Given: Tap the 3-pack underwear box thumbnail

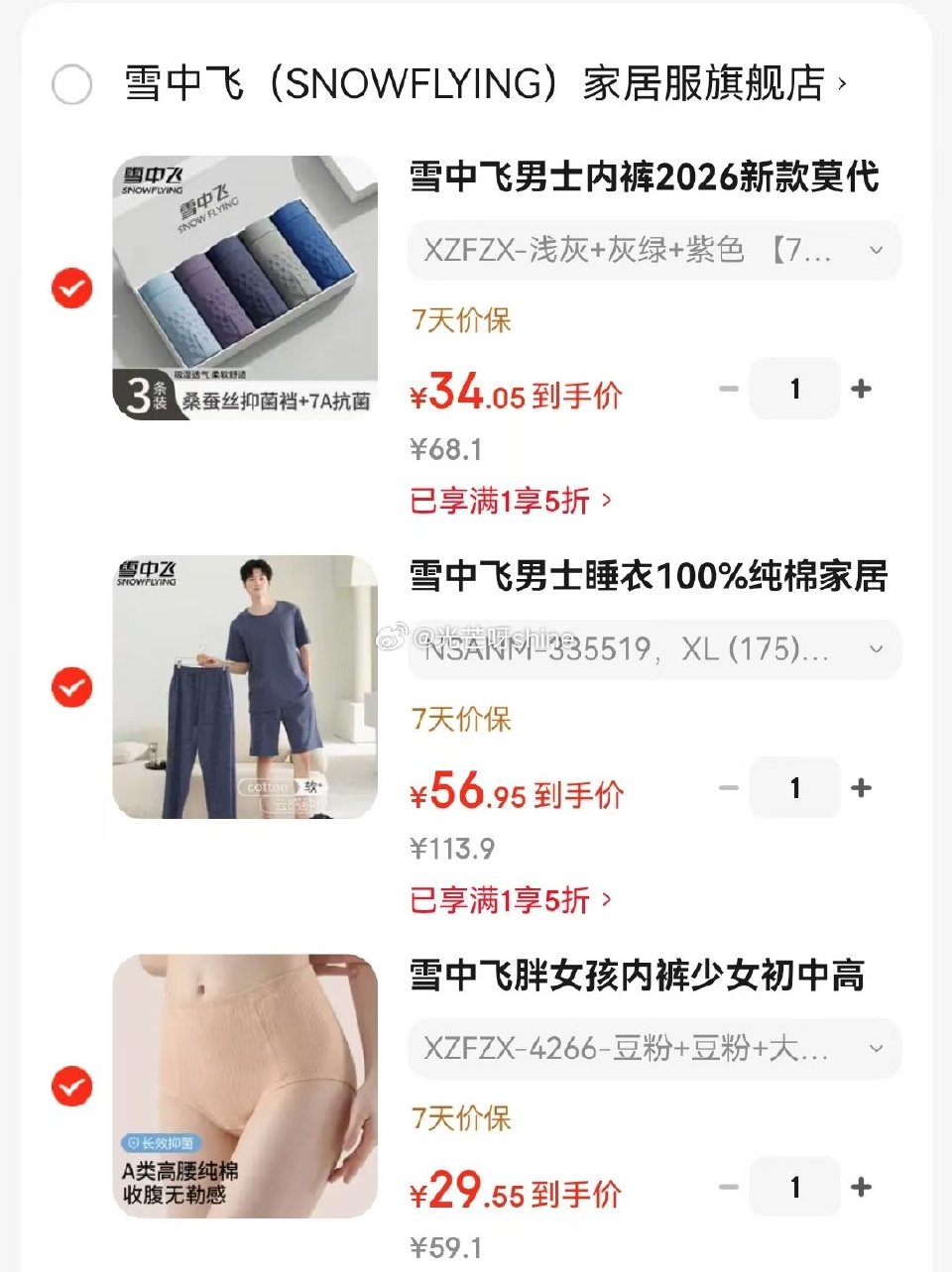Looking at the screenshot, I should (x=244, y=288).
